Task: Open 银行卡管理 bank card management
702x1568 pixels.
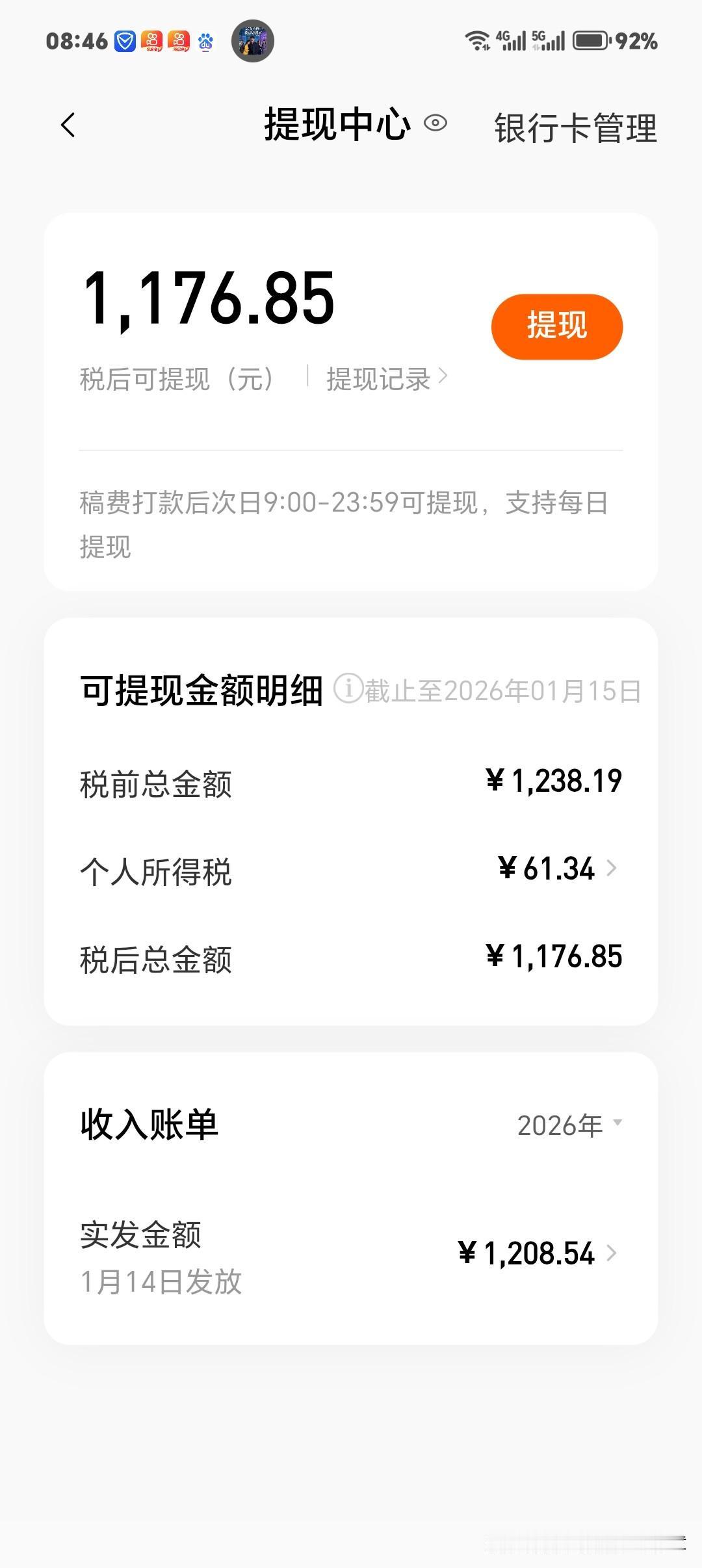Action: (575, 128)
